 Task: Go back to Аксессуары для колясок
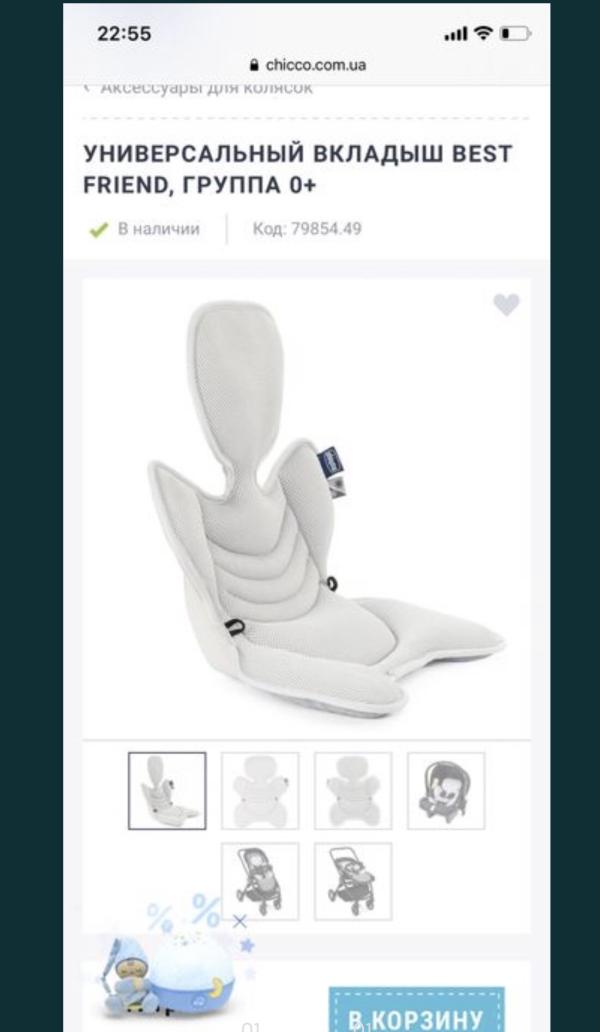(199, 88)
